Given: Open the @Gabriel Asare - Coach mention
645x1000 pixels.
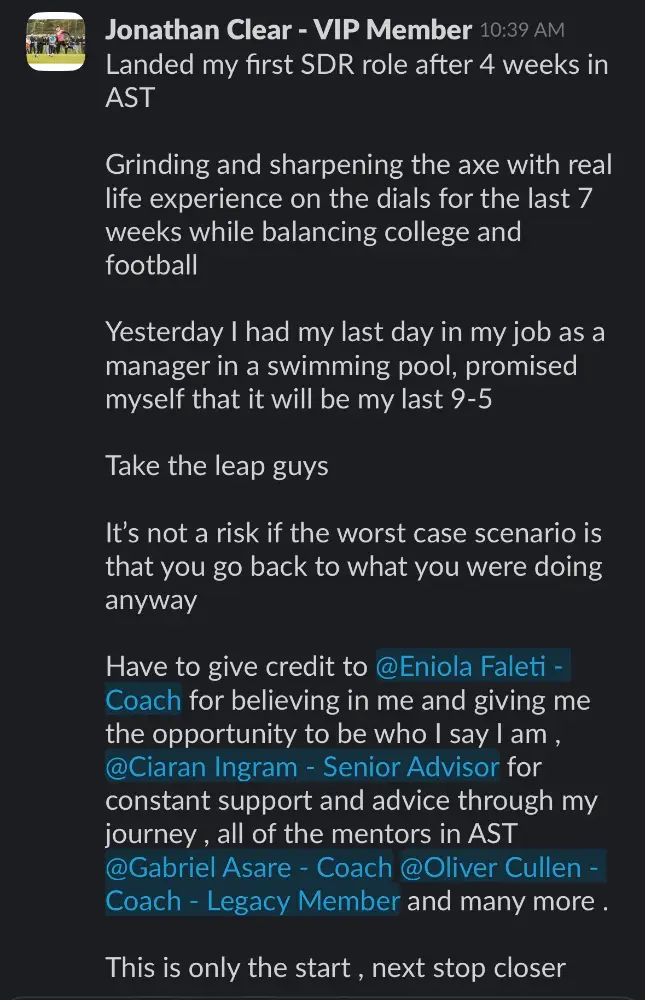Looking at the screenshot, I should point(249,867).
